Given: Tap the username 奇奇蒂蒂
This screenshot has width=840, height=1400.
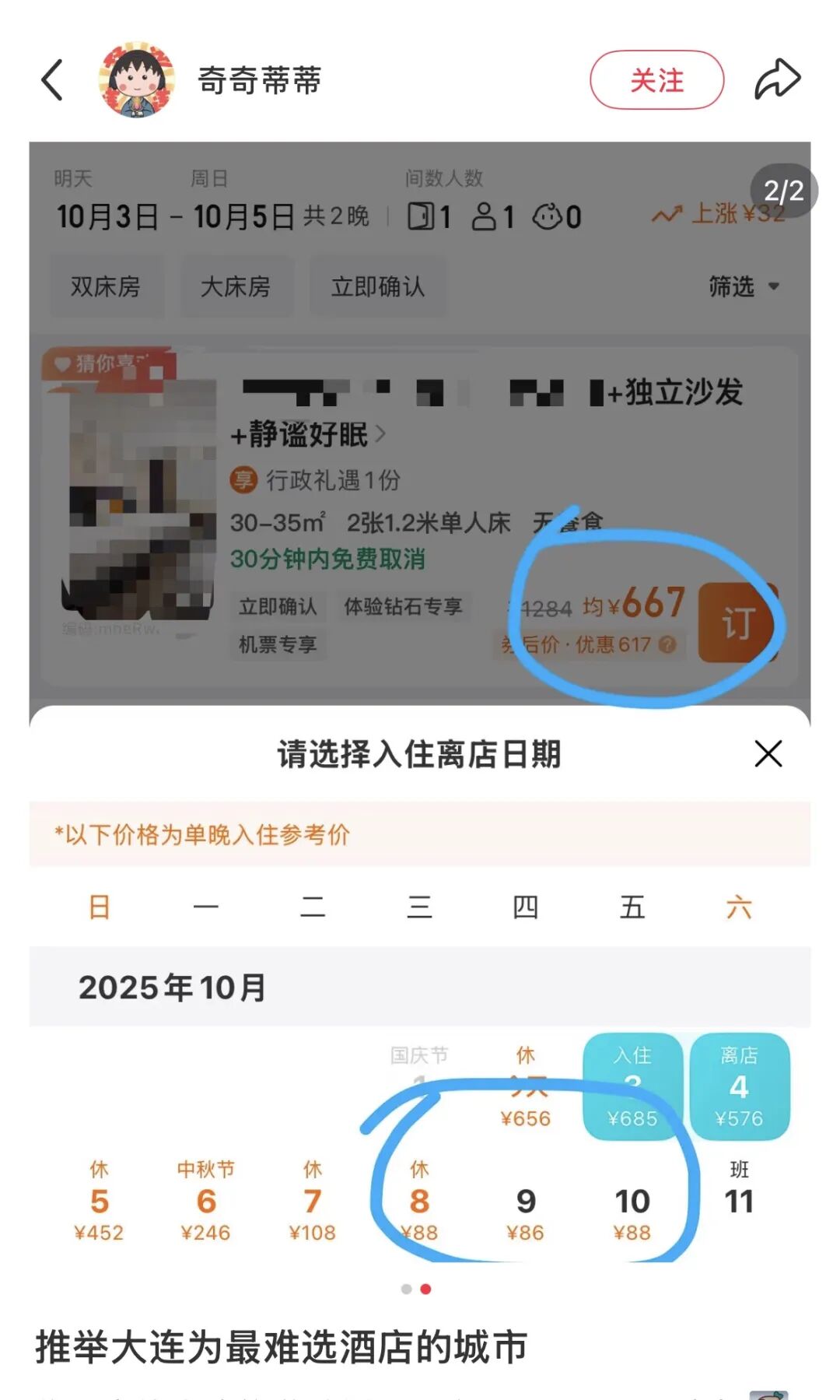Looking at the screenshot, I should coord(260,80).
